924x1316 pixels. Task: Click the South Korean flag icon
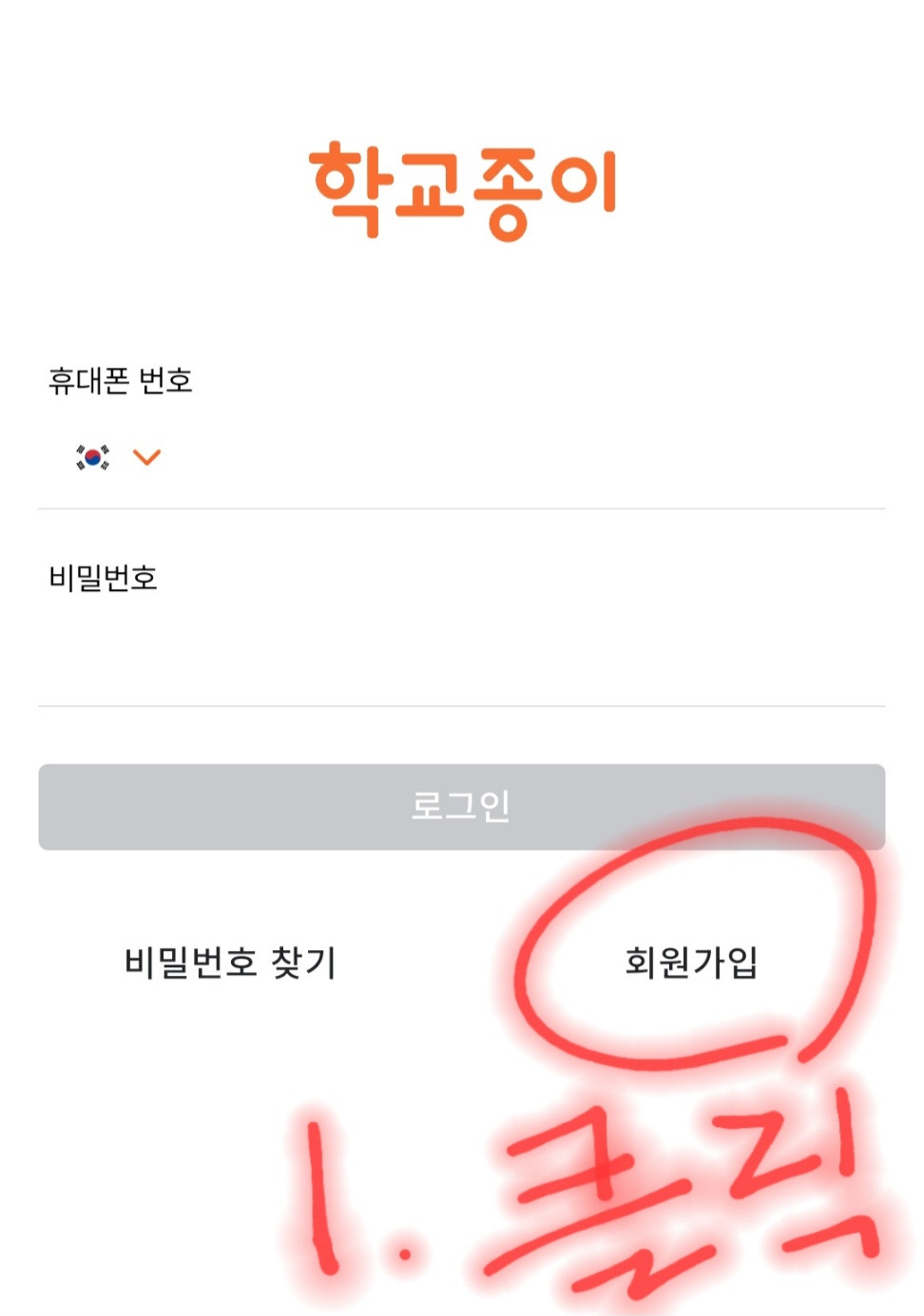pyautogui.click(x=90, y=457)
